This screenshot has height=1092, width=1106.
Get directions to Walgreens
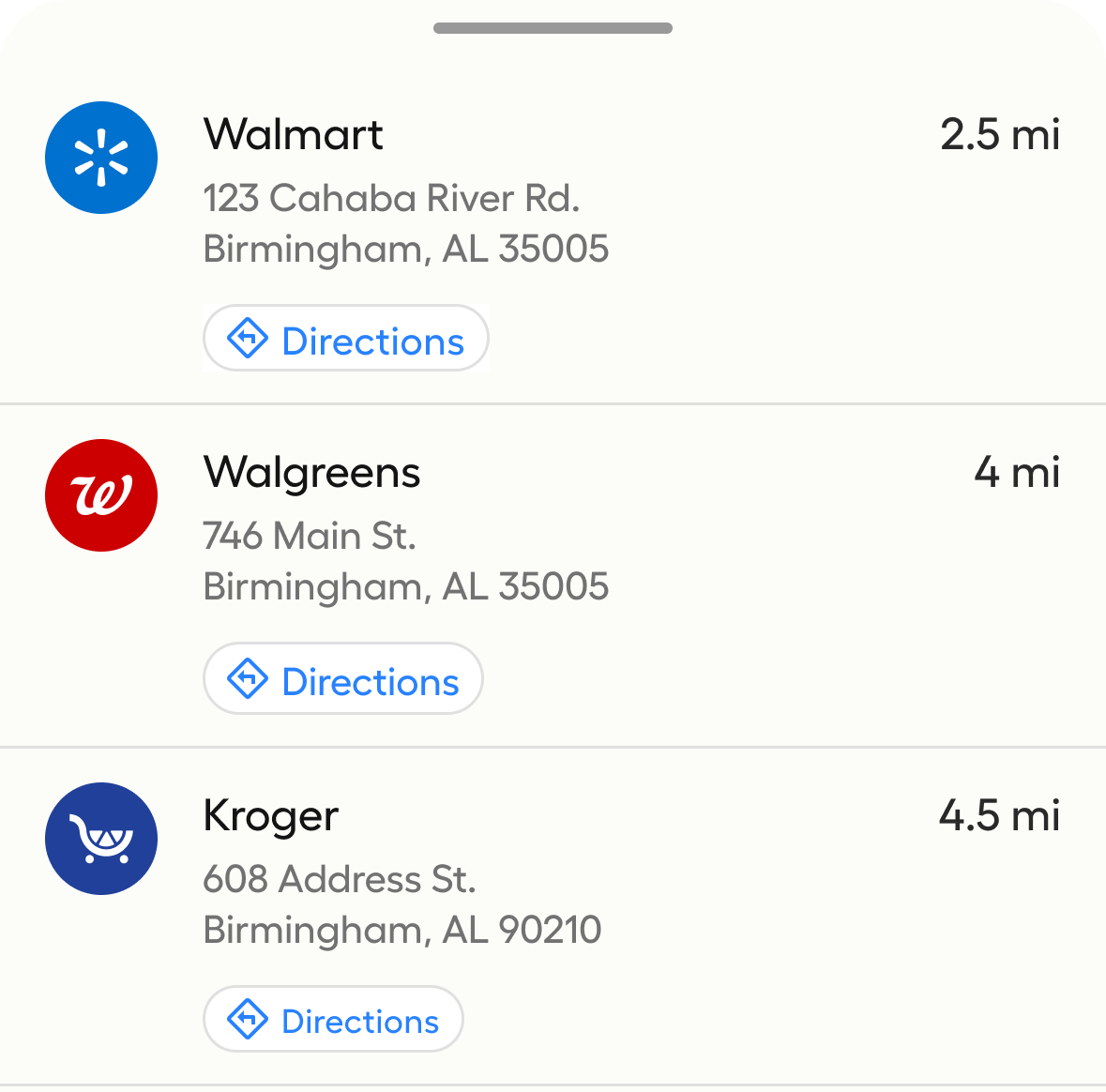(x=342, y=679)
